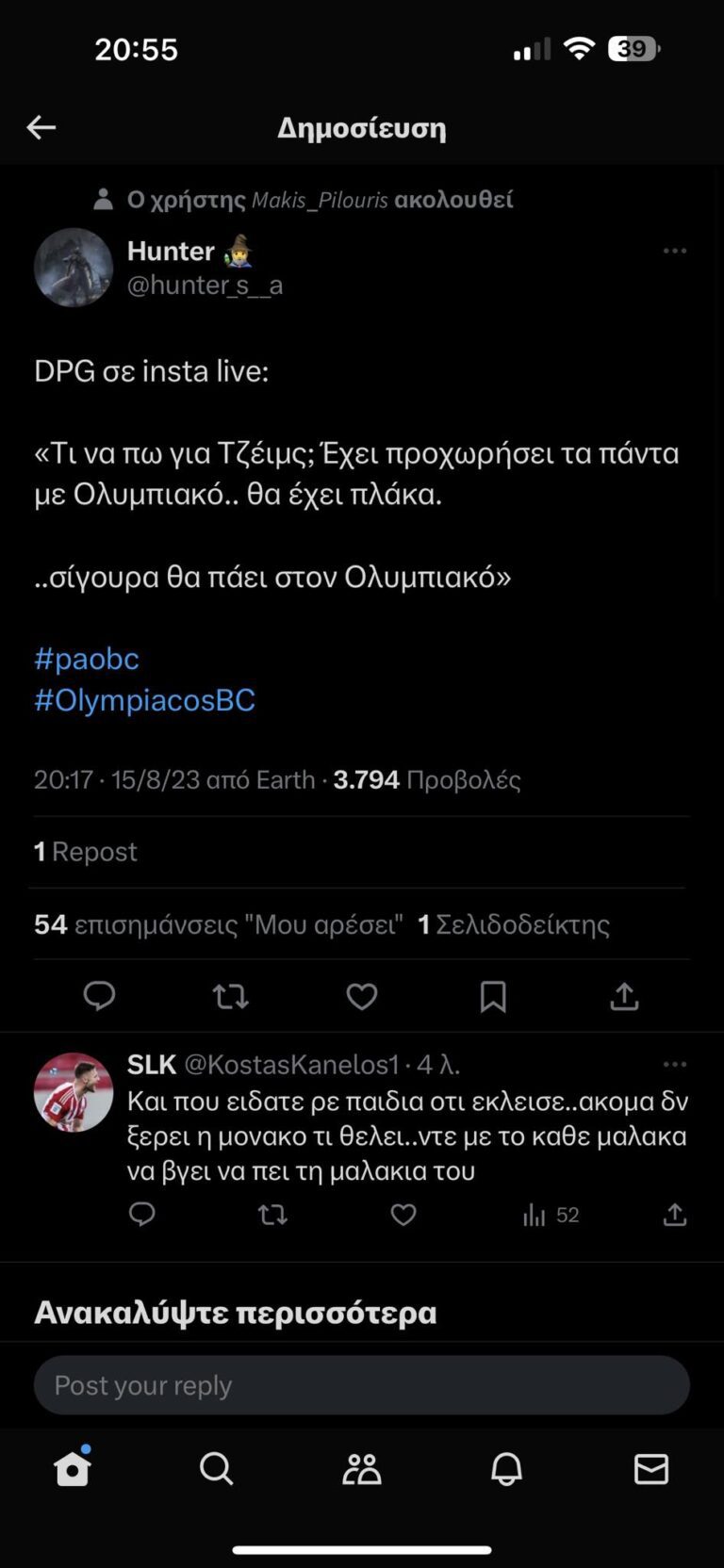This screenshot has width=724, height=1568.
Task: Like Hunter's post
Action: pyautogui.click(x=362, y=996)
